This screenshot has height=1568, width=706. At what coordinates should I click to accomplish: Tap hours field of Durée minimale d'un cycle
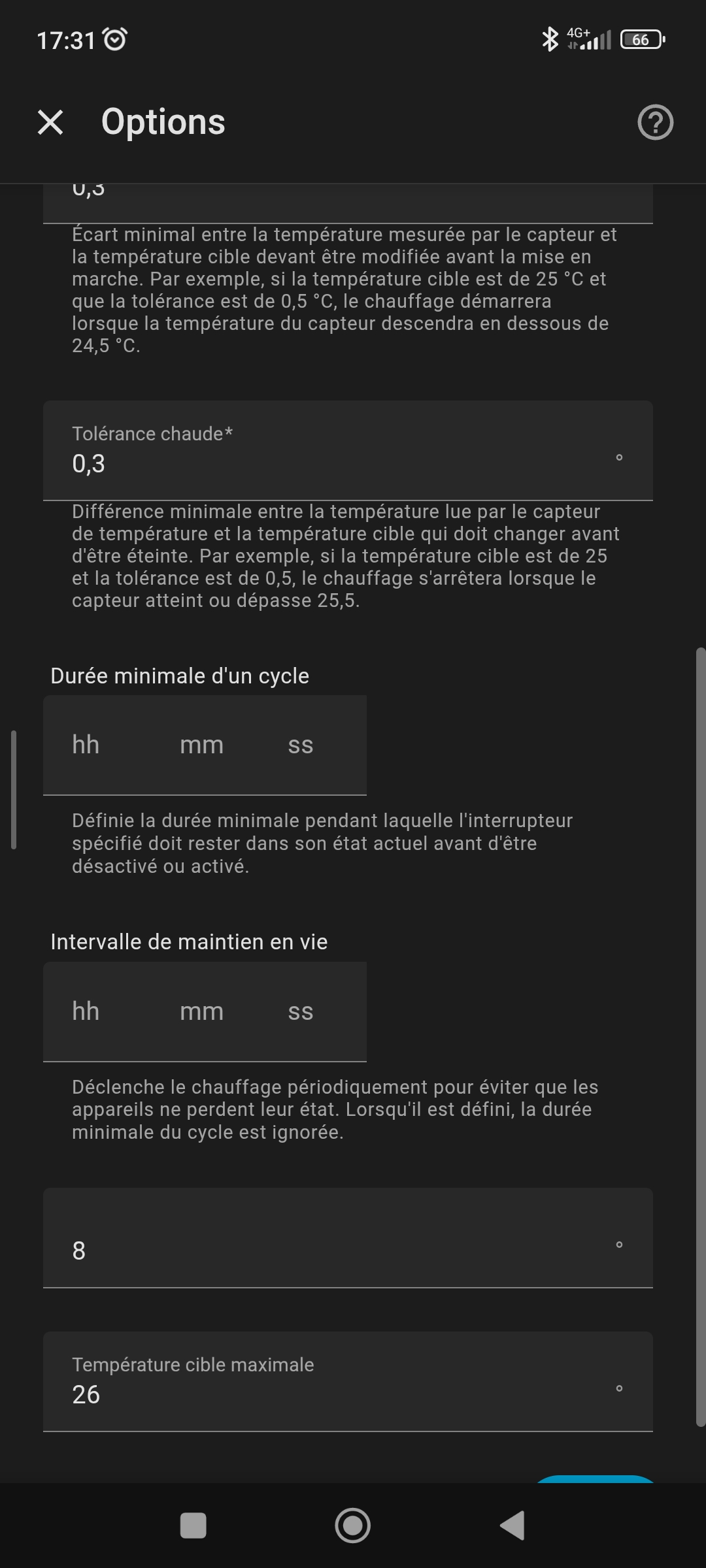pos(86,745)
